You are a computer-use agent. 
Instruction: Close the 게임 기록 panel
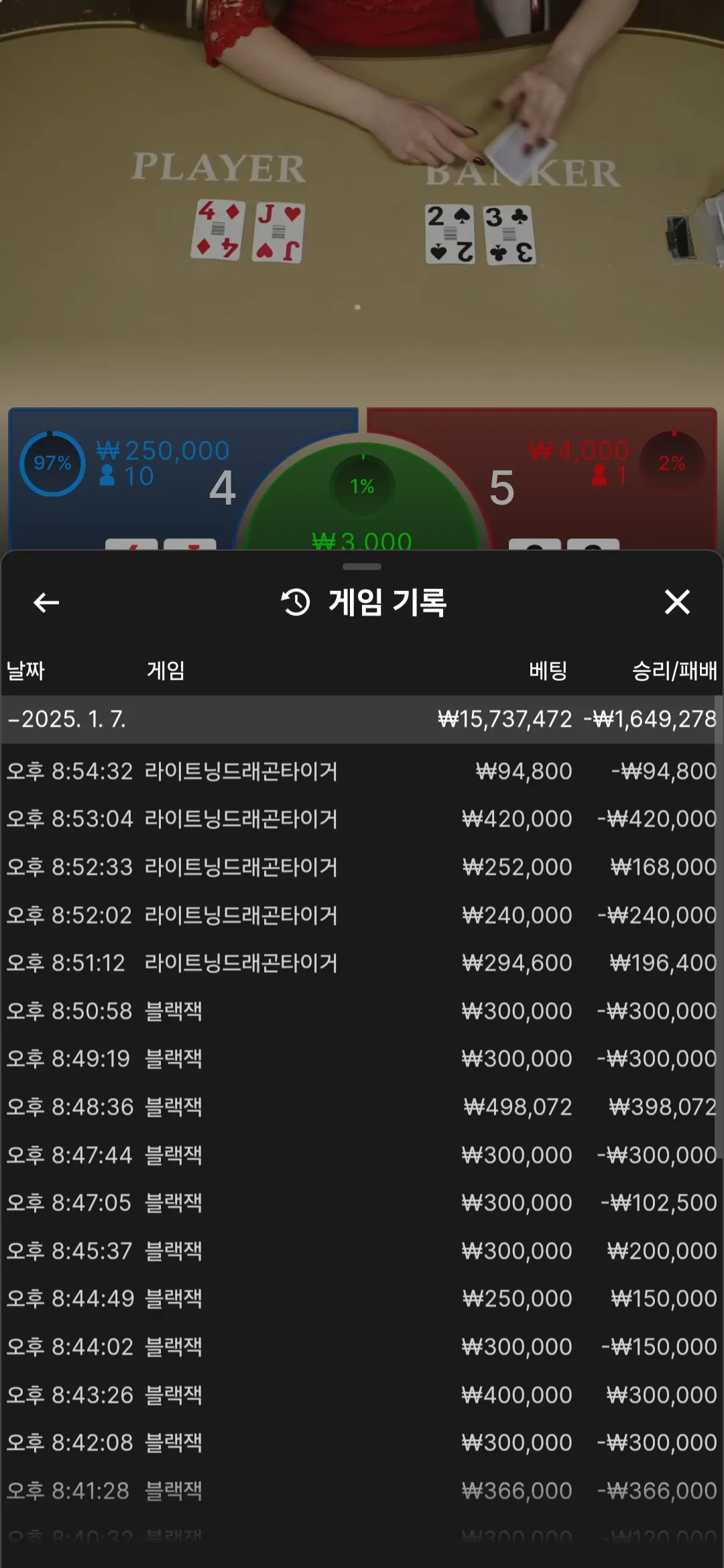(x=677, y=602)
